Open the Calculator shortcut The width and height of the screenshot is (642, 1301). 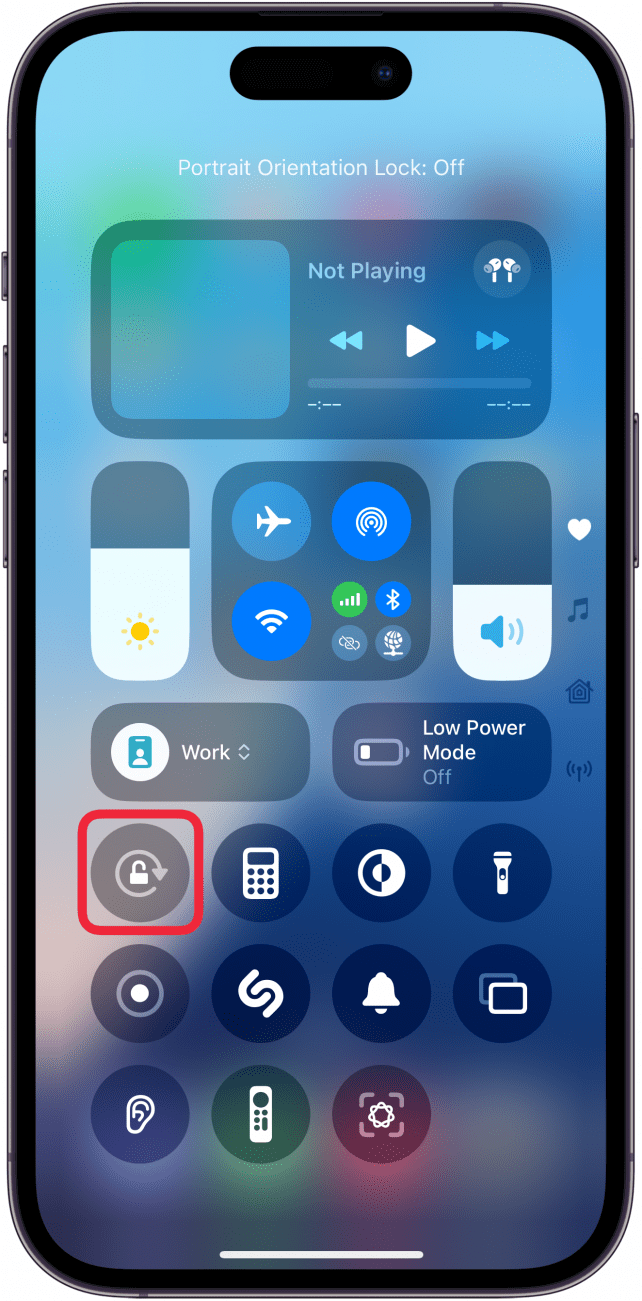coord(261,873)
